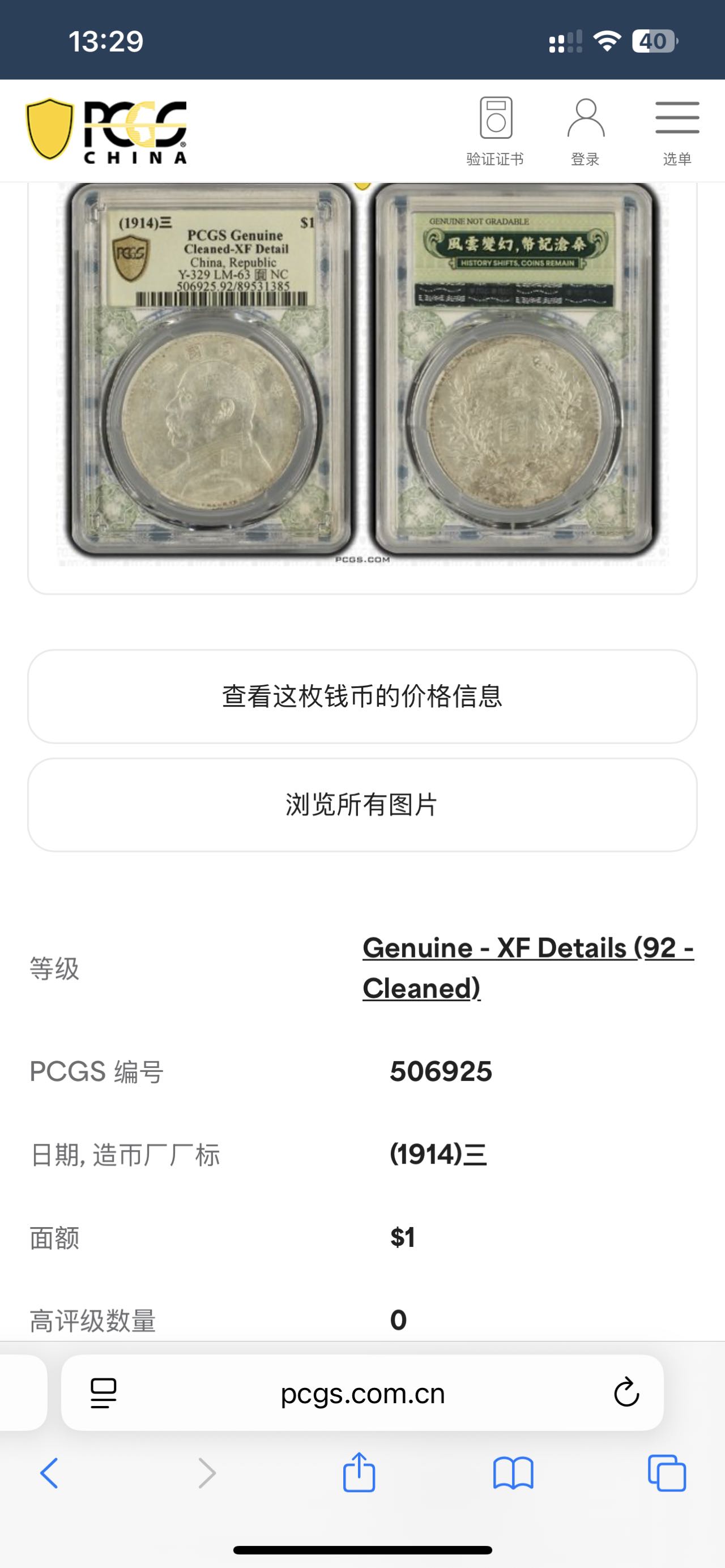Open the 验证证书 certificate verification
The height and width of the screenshot is (1568, 725).
pos(495,131)
